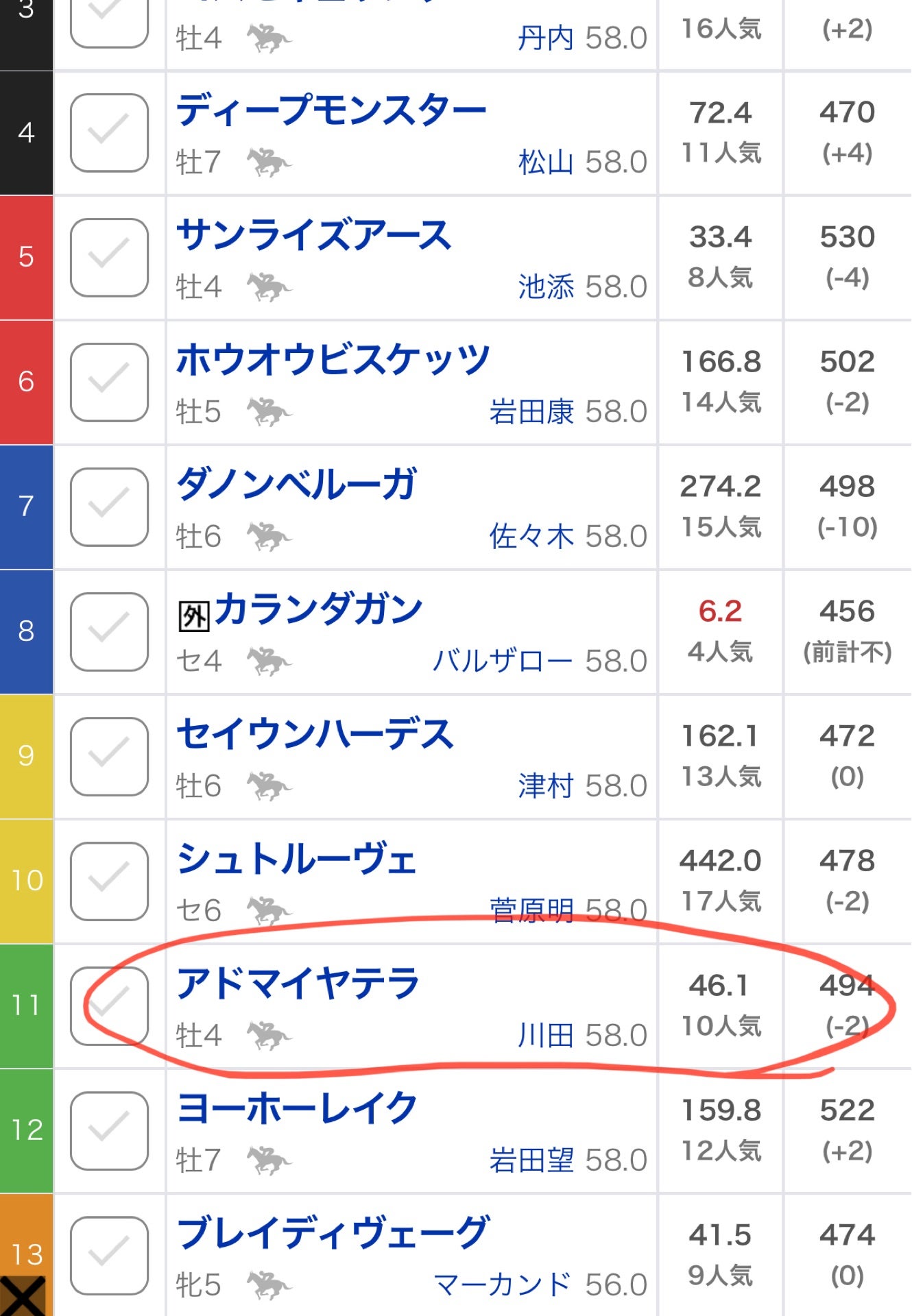Check the box for アドマイヤテラ
The width and height of the screenshot is (912, 1316).
pyautogui.click(x=109, y=1006)
